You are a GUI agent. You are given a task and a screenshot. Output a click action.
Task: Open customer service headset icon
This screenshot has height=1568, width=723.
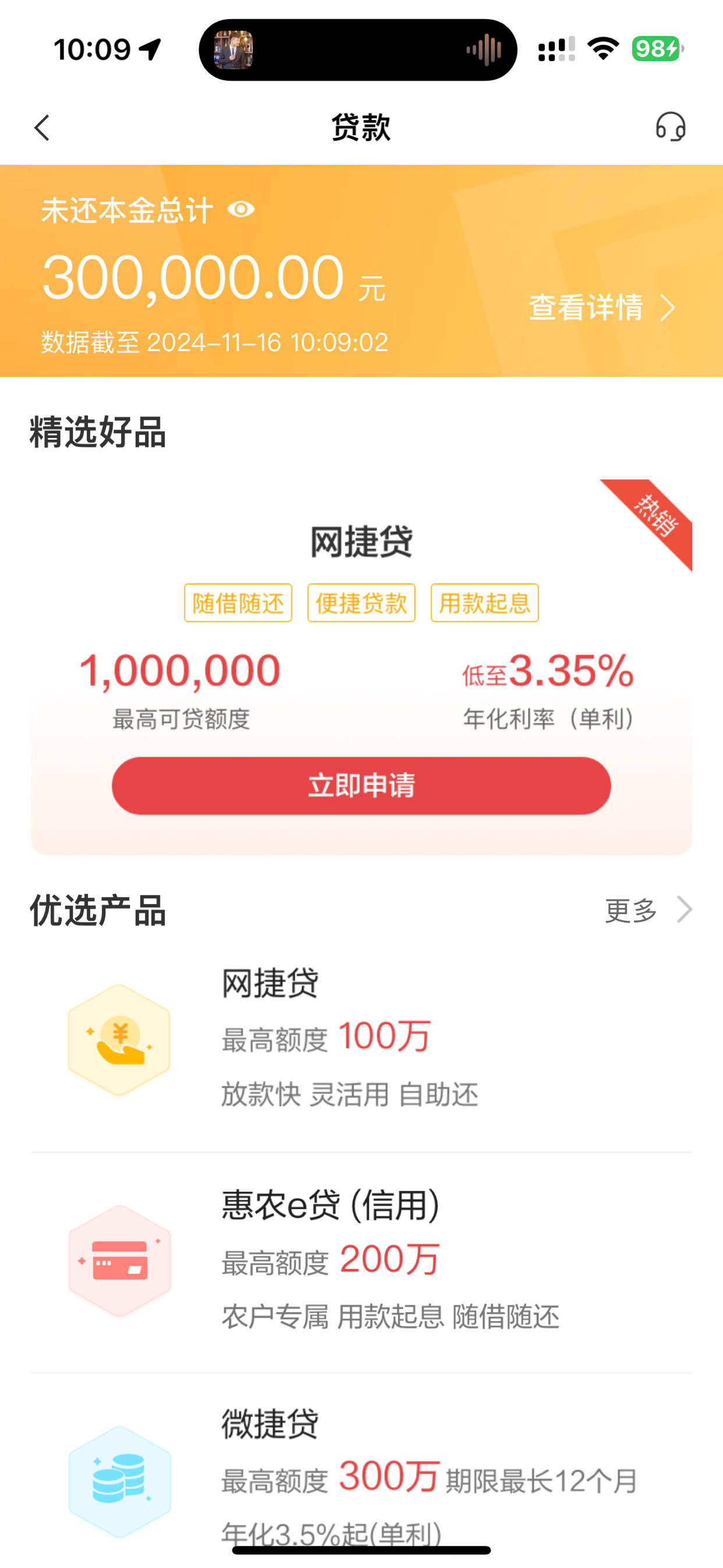(x=671, y=127)
